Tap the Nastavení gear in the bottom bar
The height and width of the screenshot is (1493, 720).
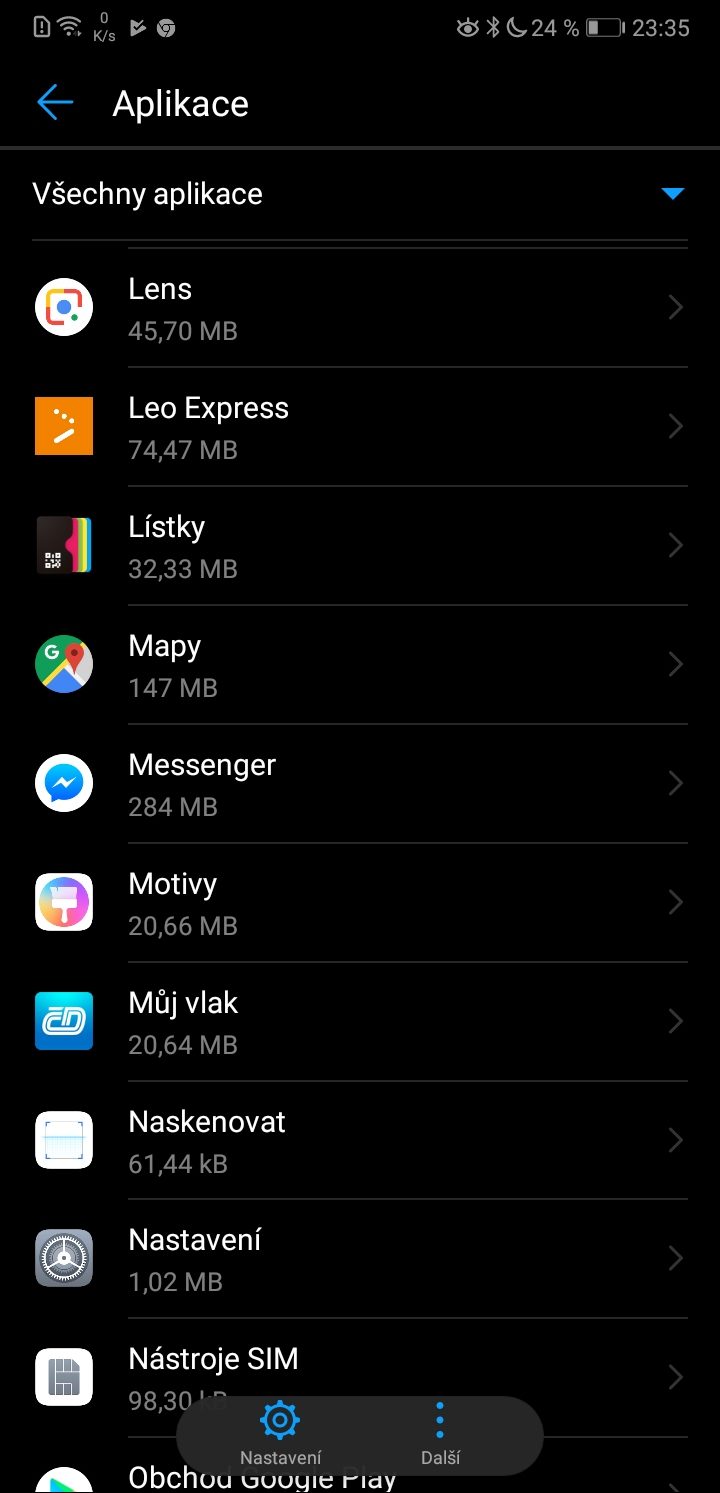(280, 1433)
